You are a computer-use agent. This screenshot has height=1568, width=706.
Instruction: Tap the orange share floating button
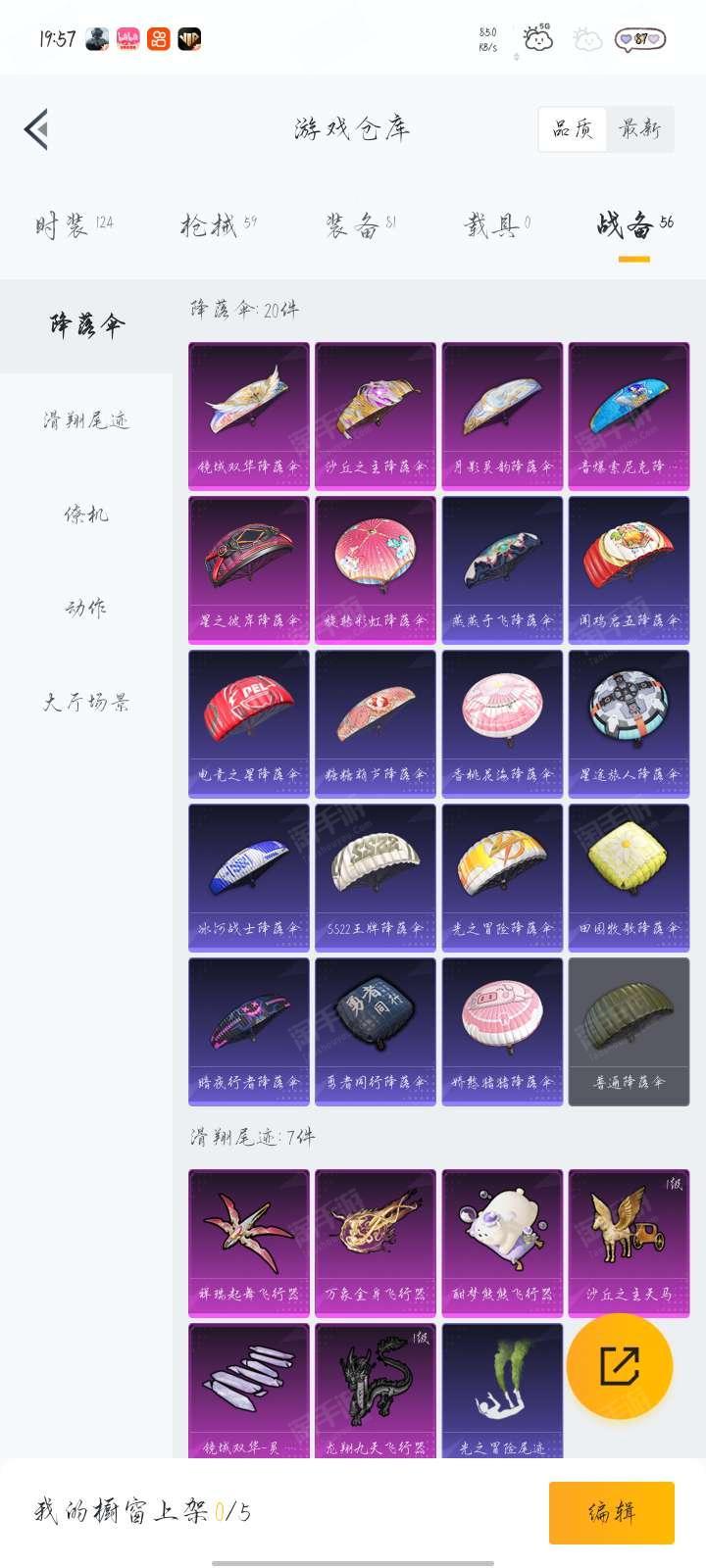[620, 1366]
